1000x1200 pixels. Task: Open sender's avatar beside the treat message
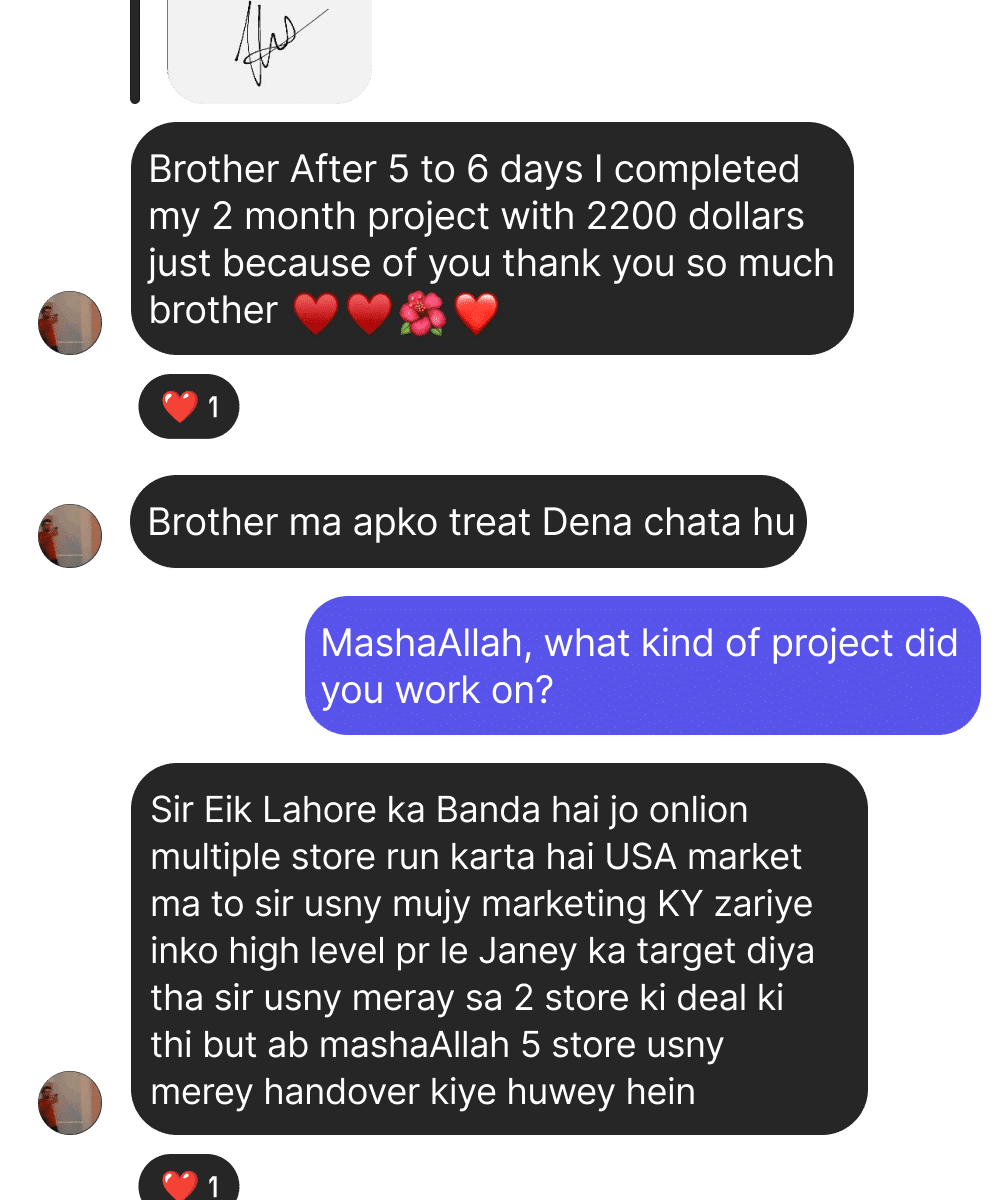click(x=70, y=536)
